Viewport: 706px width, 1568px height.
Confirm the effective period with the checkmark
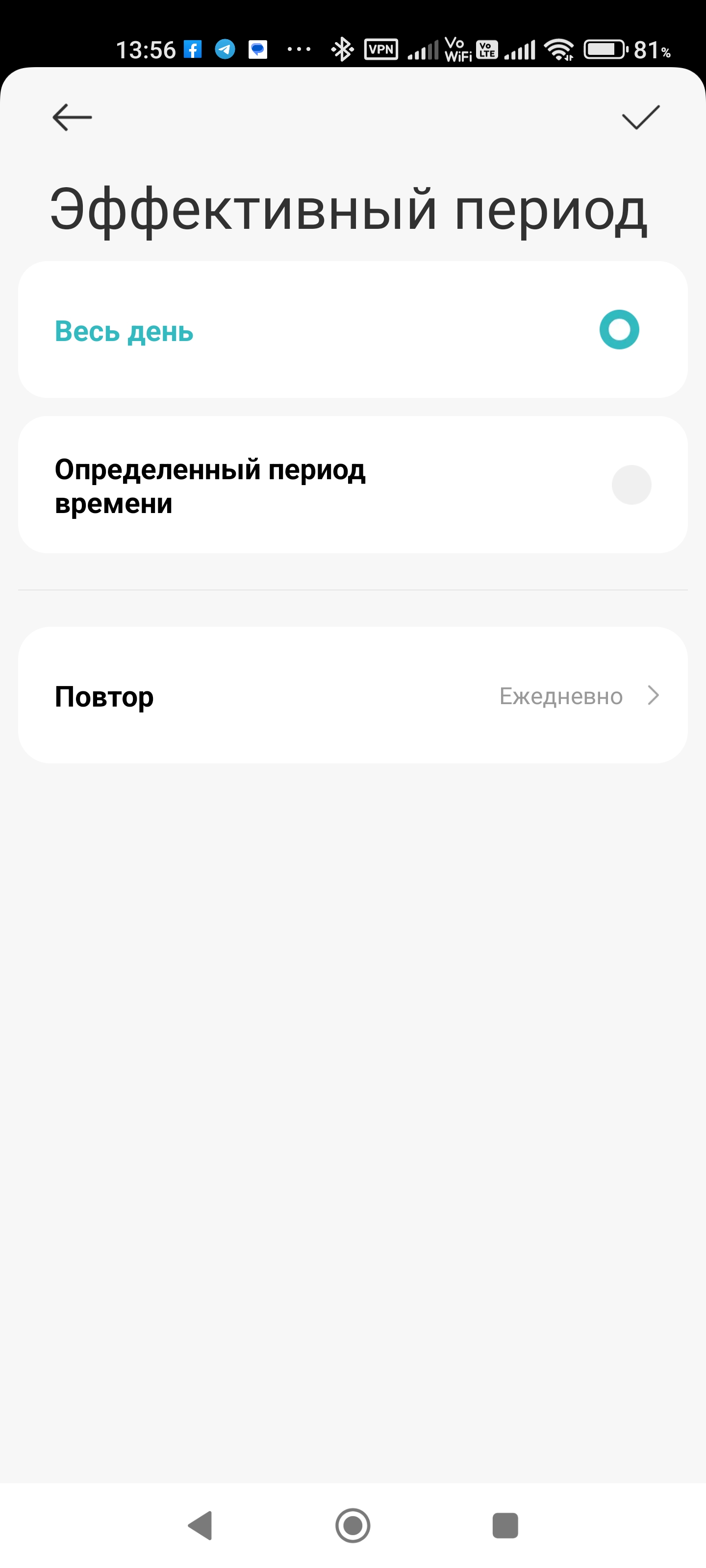tap(640, 118)
